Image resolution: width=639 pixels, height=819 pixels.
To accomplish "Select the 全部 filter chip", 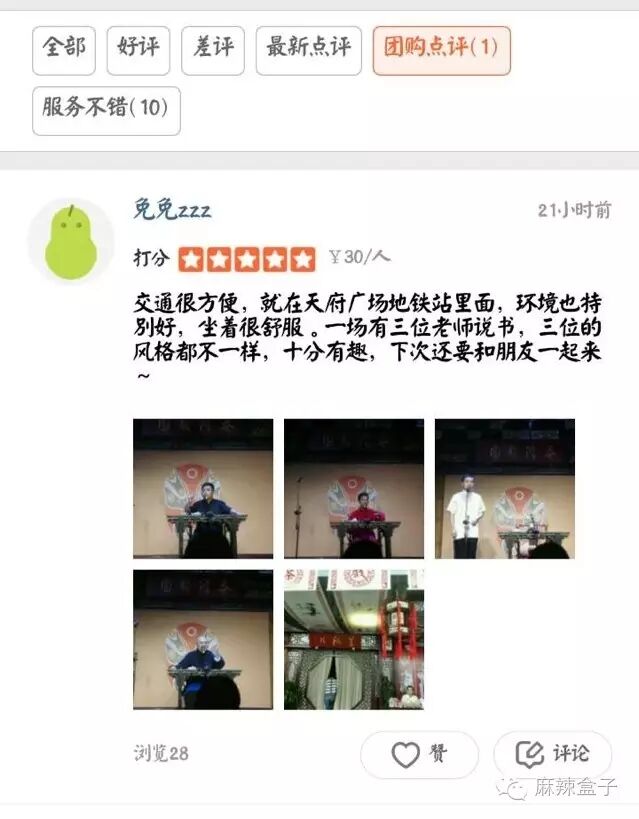I will pos(64,50).
